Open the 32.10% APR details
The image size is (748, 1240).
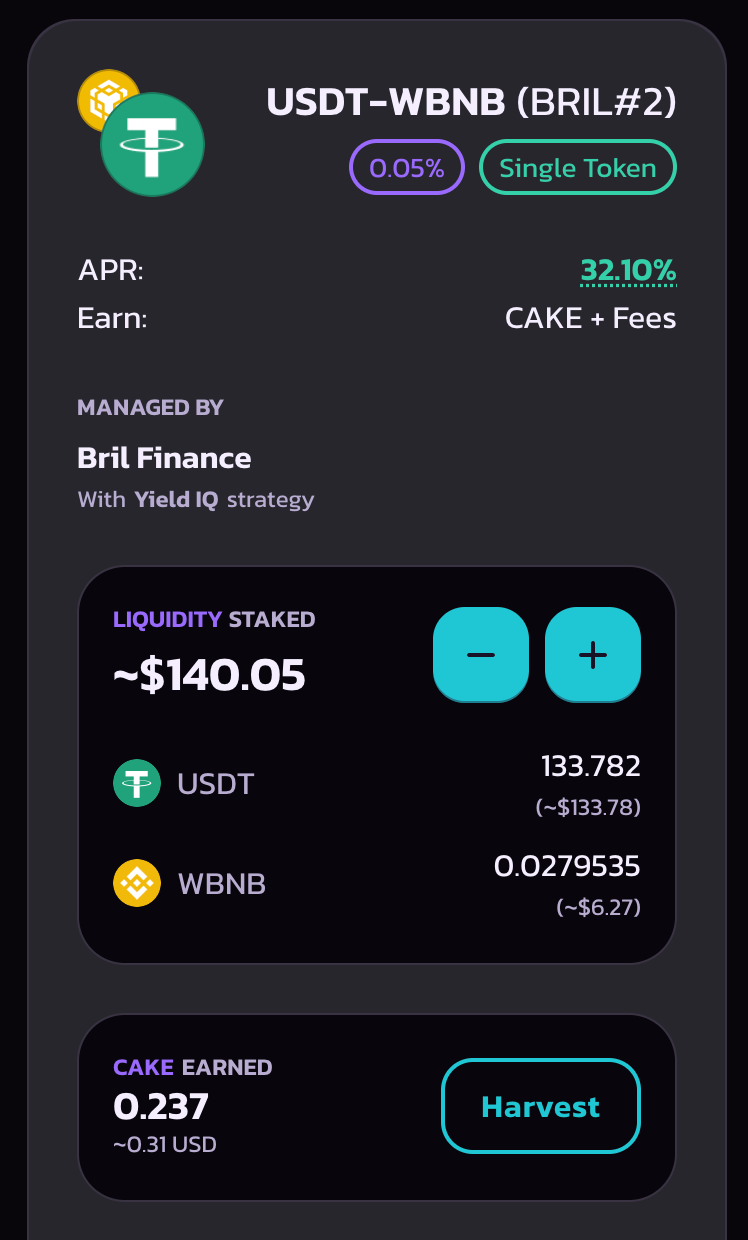pos(628,270)
